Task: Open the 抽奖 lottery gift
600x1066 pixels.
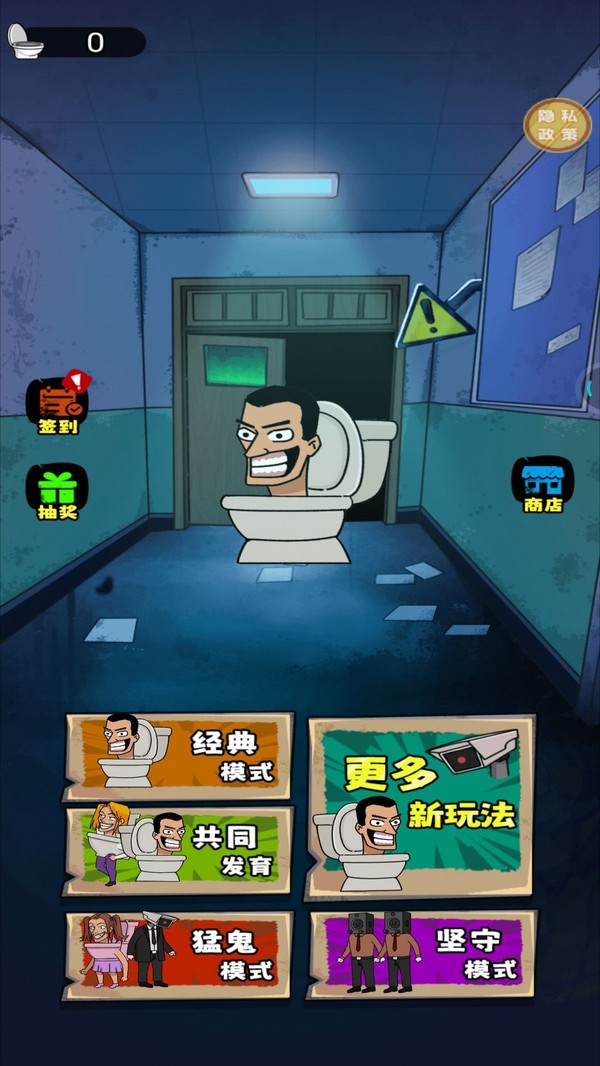Action: pyautogui.click(x=57, y=492)
